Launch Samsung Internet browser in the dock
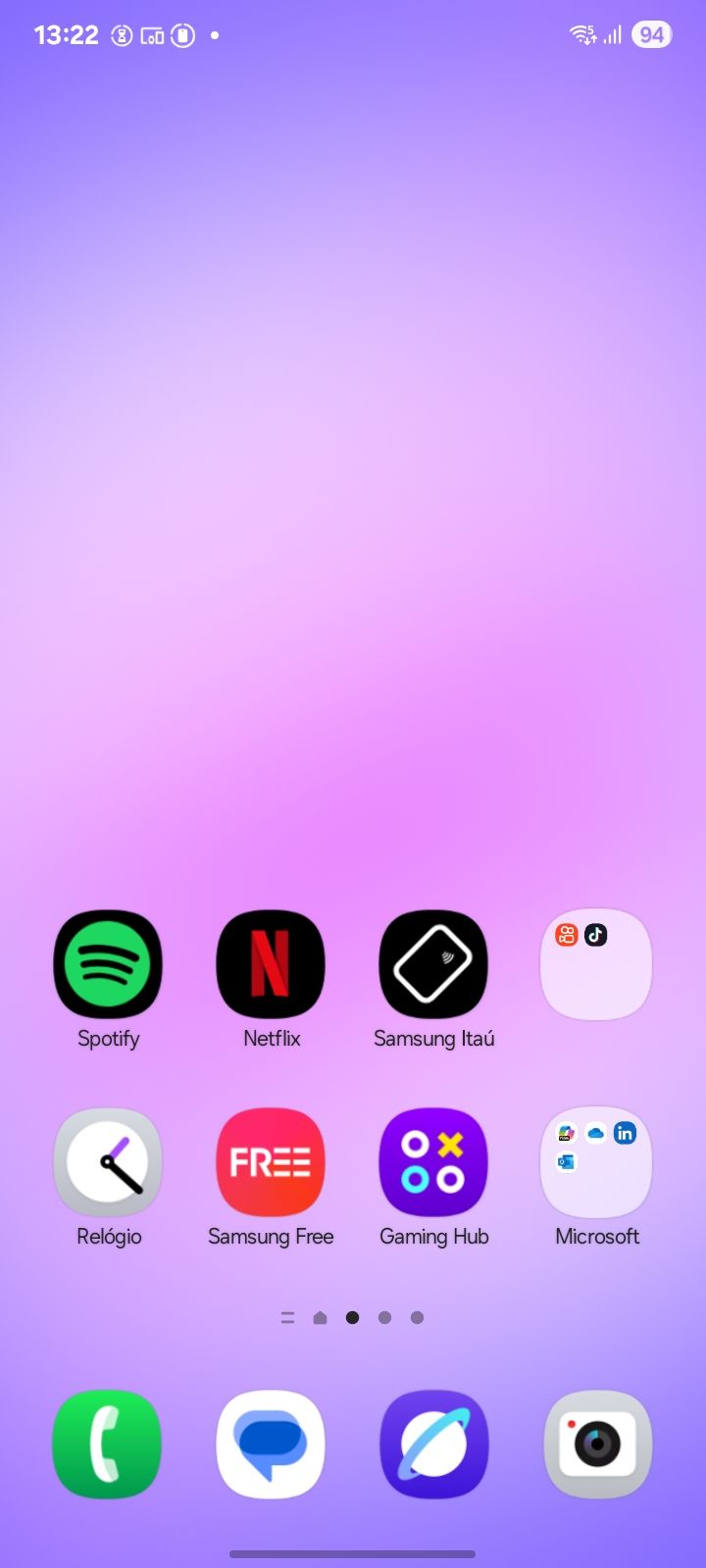Screen dimensions: 706x1568 click(433, 1444)
